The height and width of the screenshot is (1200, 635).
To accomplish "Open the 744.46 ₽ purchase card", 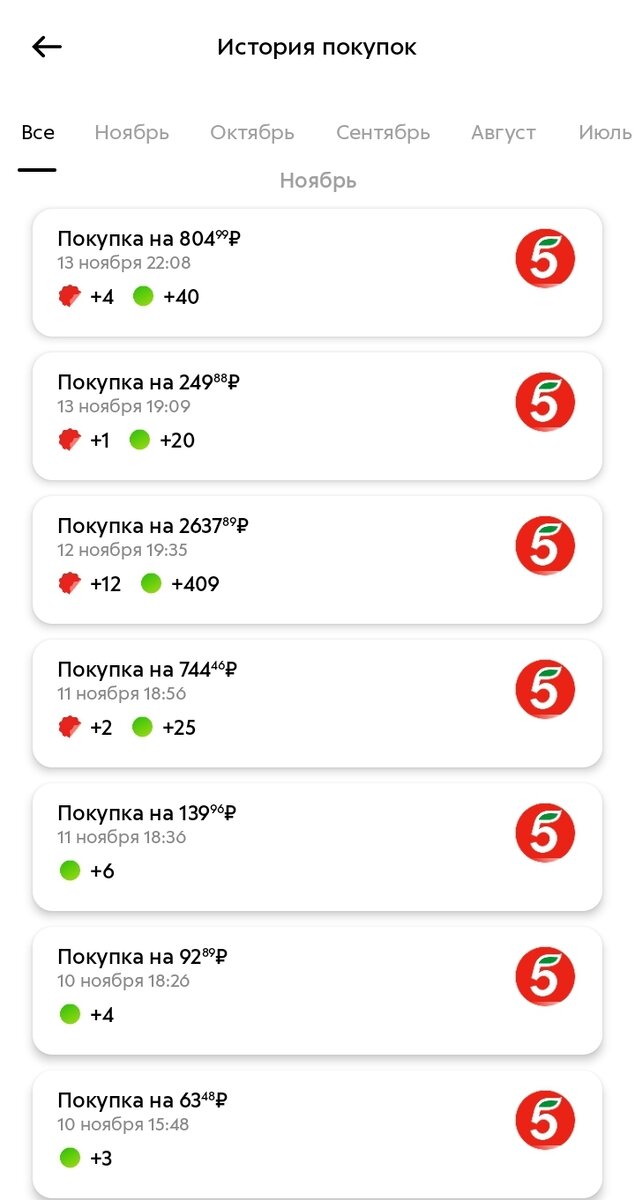I will [x=317, y=703].
